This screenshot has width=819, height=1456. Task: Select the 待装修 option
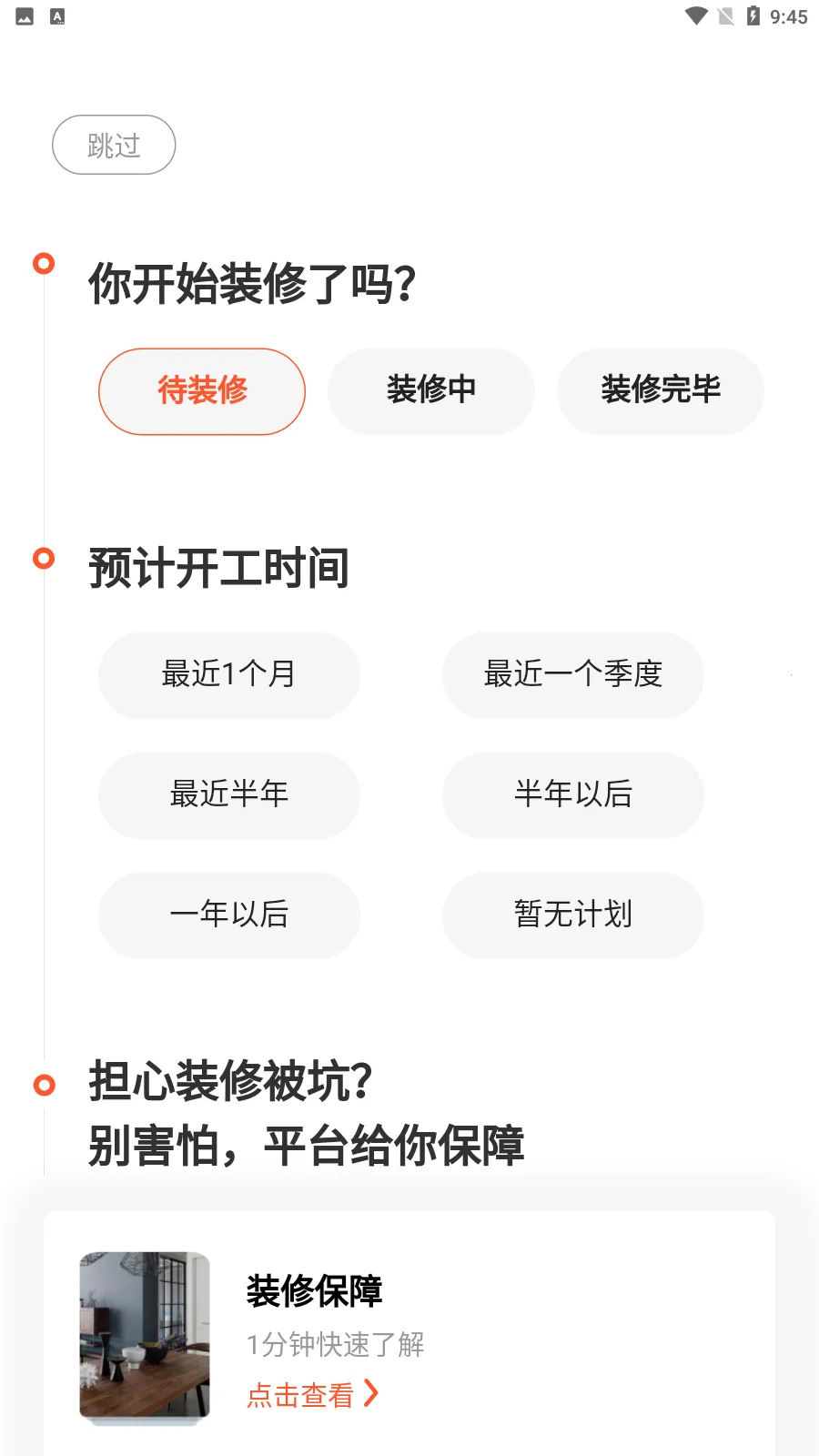point(202,391)
